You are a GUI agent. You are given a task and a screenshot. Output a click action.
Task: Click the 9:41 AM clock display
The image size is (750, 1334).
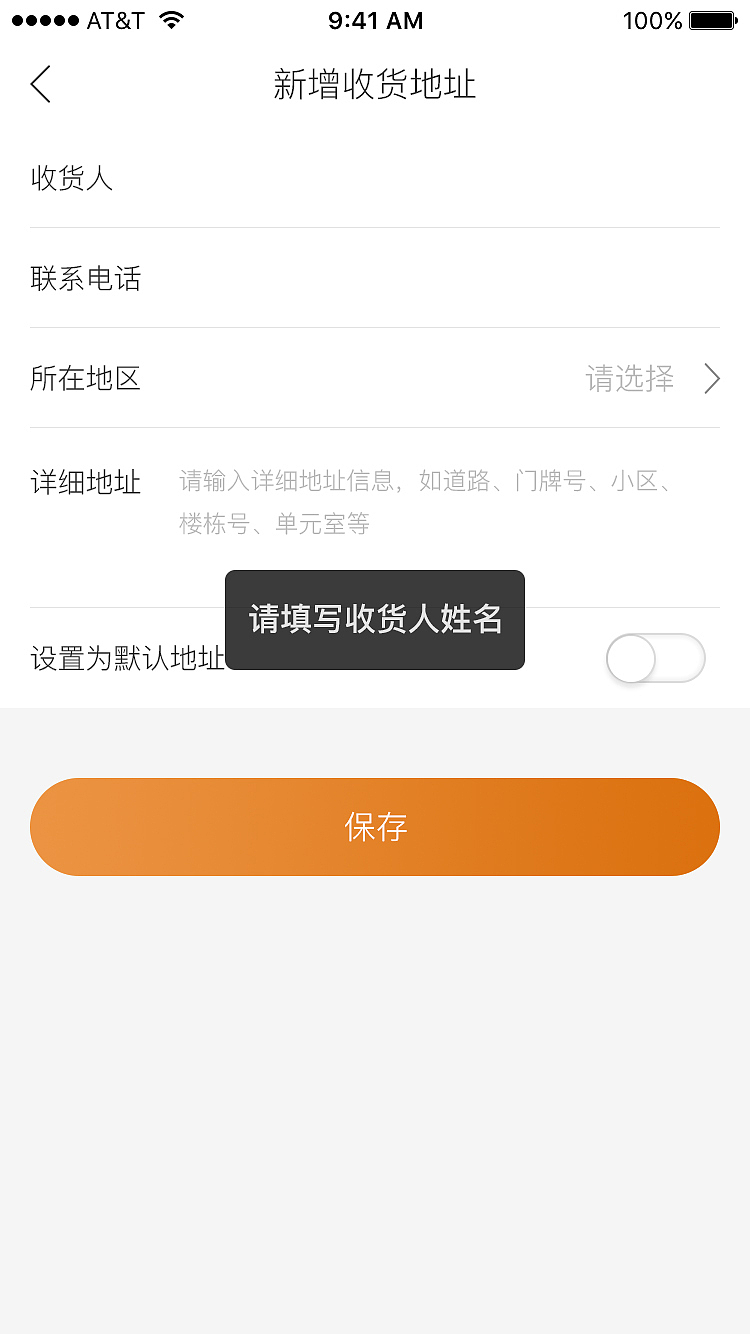coord(375,19)
